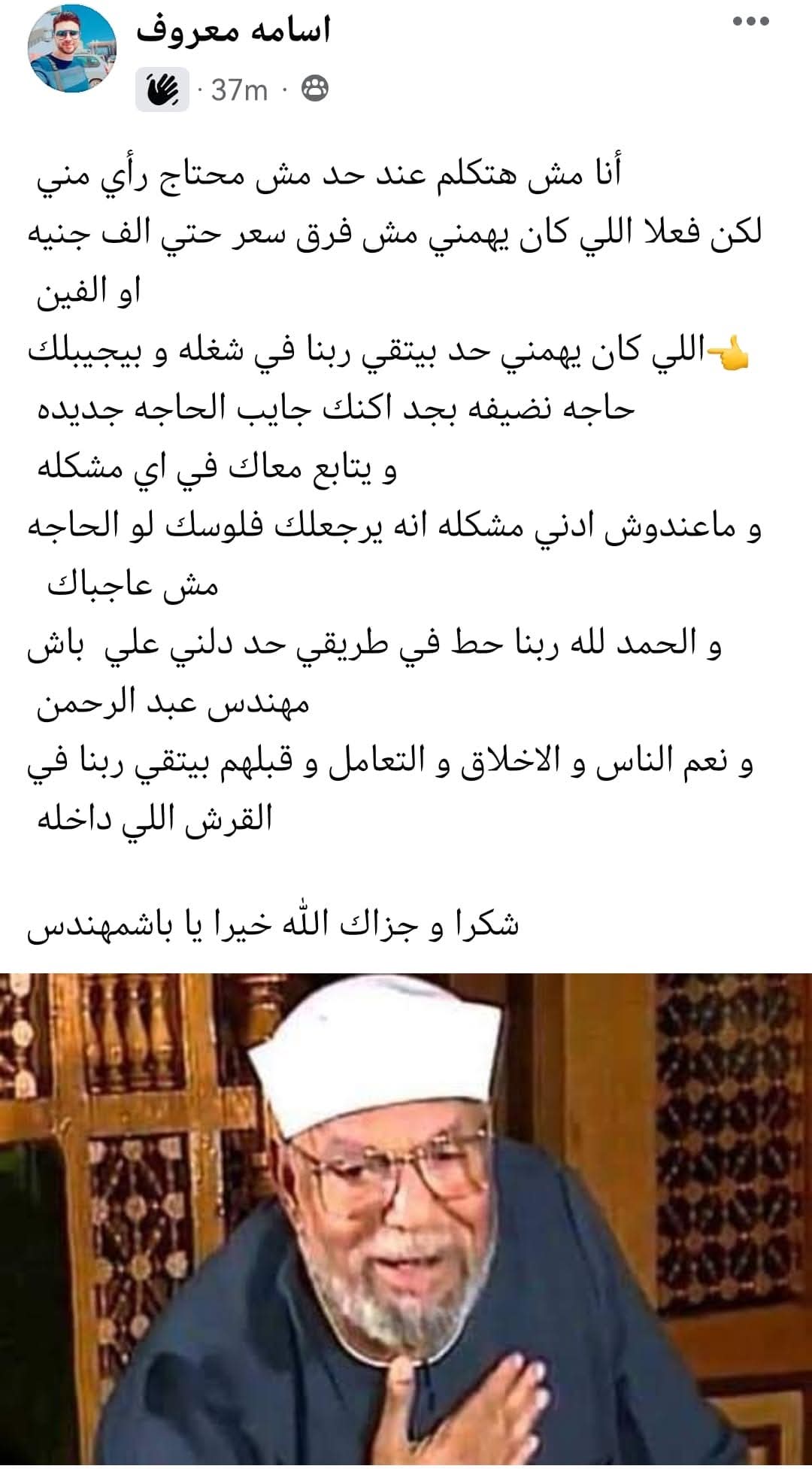Tap the waving hand badge beside 37m
The image size is (812, 1469).
pos(162,90)
